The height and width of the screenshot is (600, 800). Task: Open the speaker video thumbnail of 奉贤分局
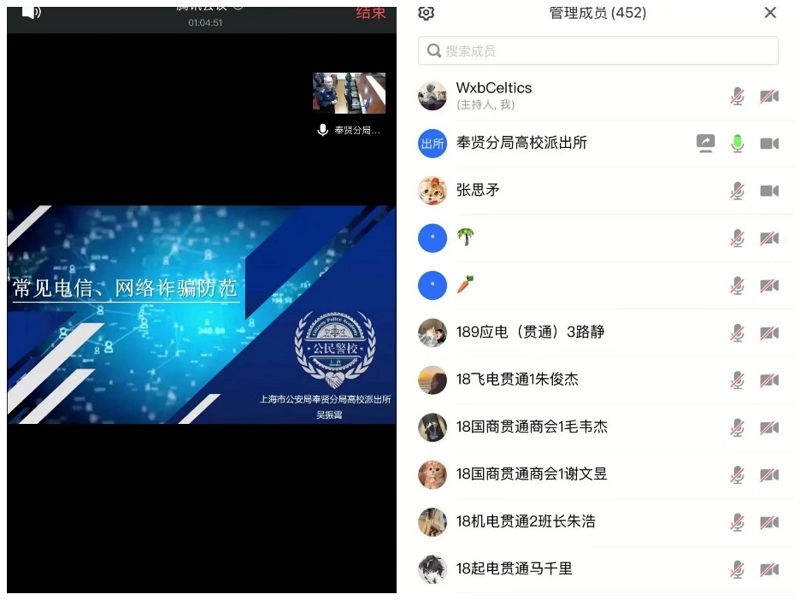point(349,93)
